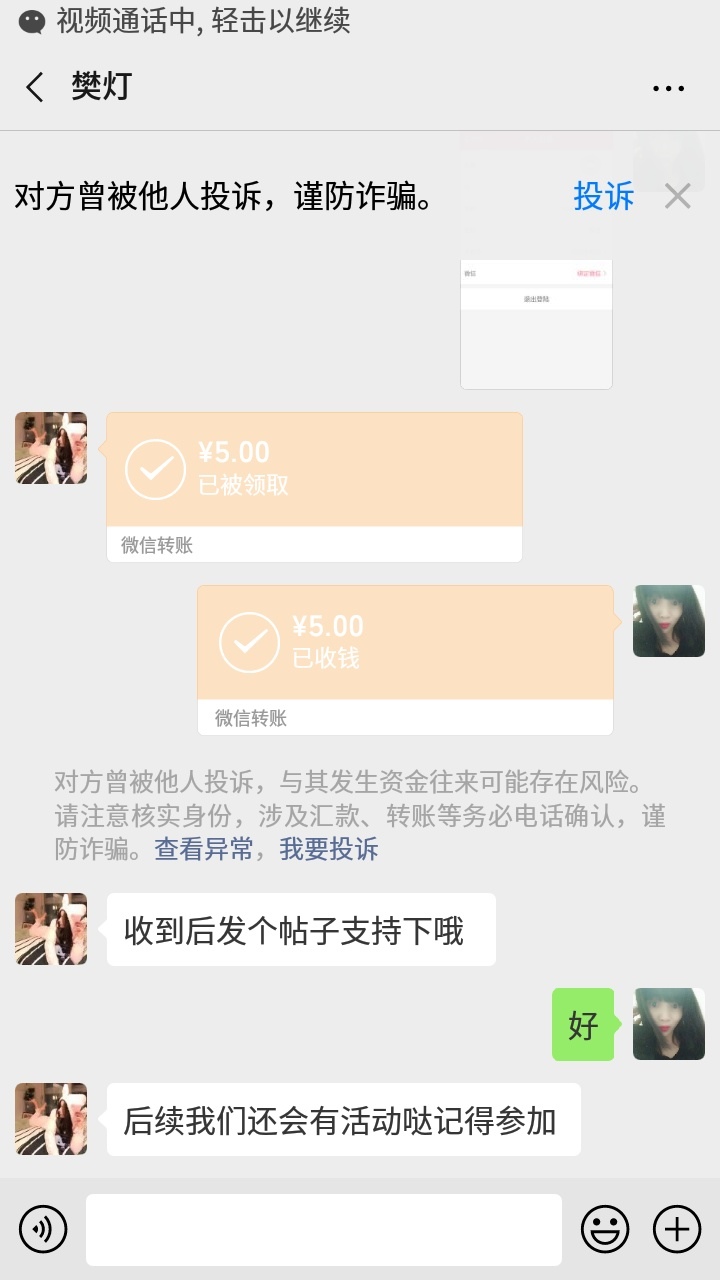The image size is (720, 1280).
Task: Open the 查看异常 link
Action: [x=203, y=850]
